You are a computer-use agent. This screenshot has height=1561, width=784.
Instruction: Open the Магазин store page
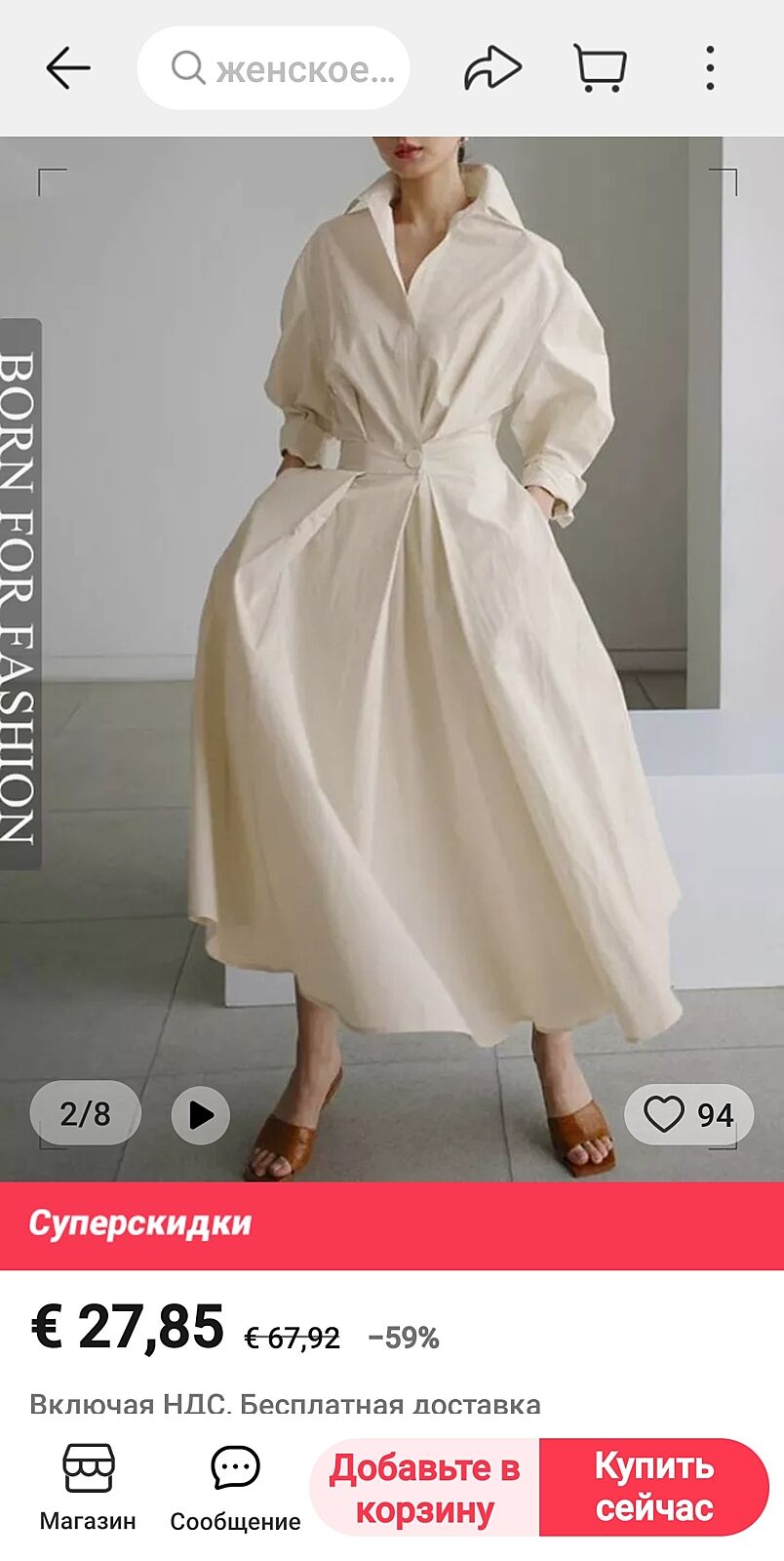click(x=88, y=1487)
